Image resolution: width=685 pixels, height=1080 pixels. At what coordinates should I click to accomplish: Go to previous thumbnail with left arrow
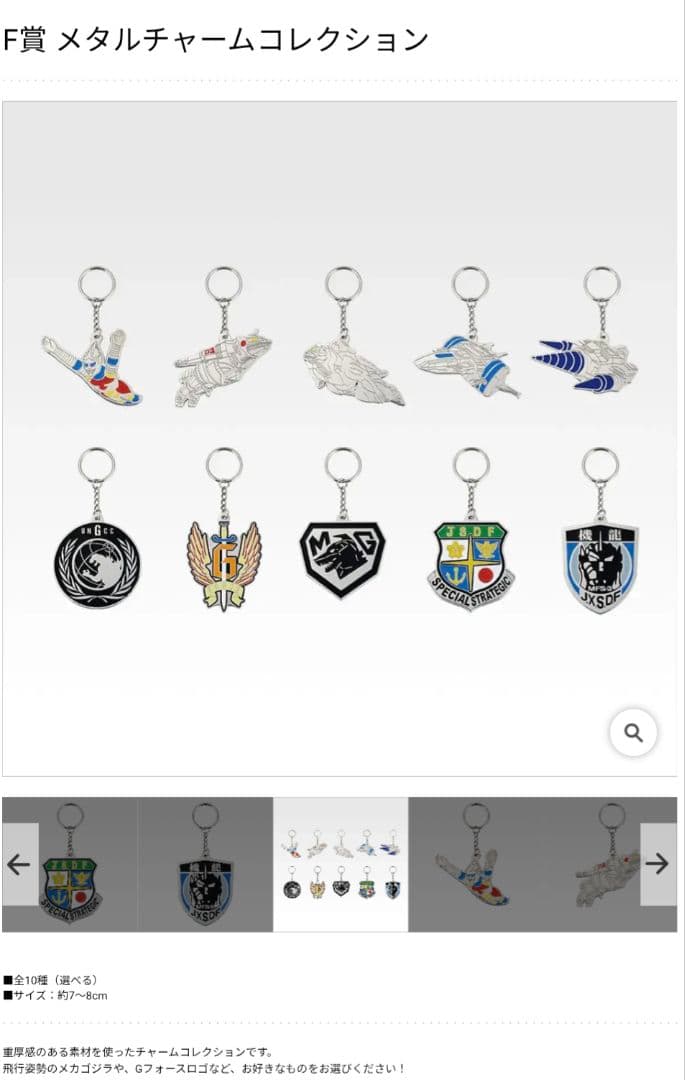click(x=19, y=864)
